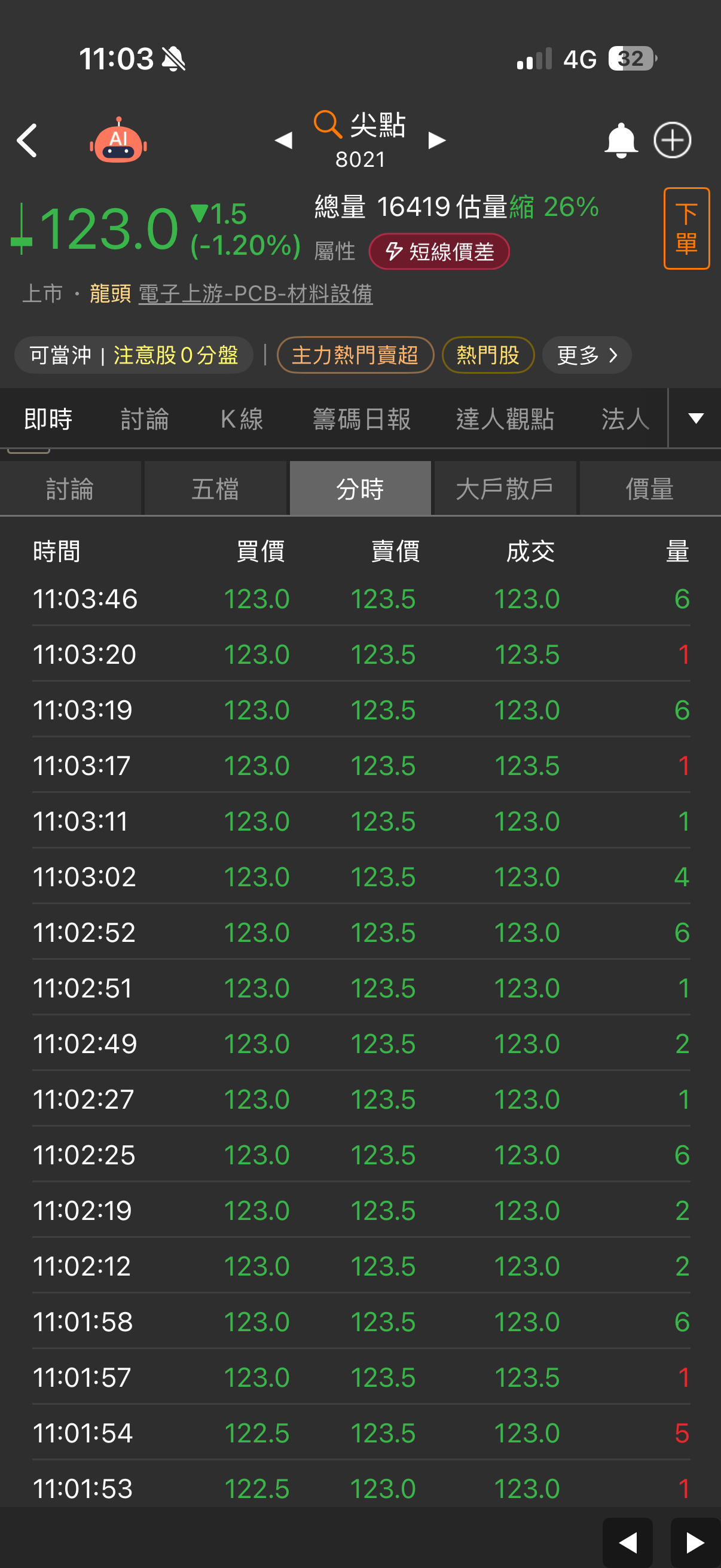Expand 更多 tags
The width and height of the screenshot is (721, 1568).
(x=586, y=355)
